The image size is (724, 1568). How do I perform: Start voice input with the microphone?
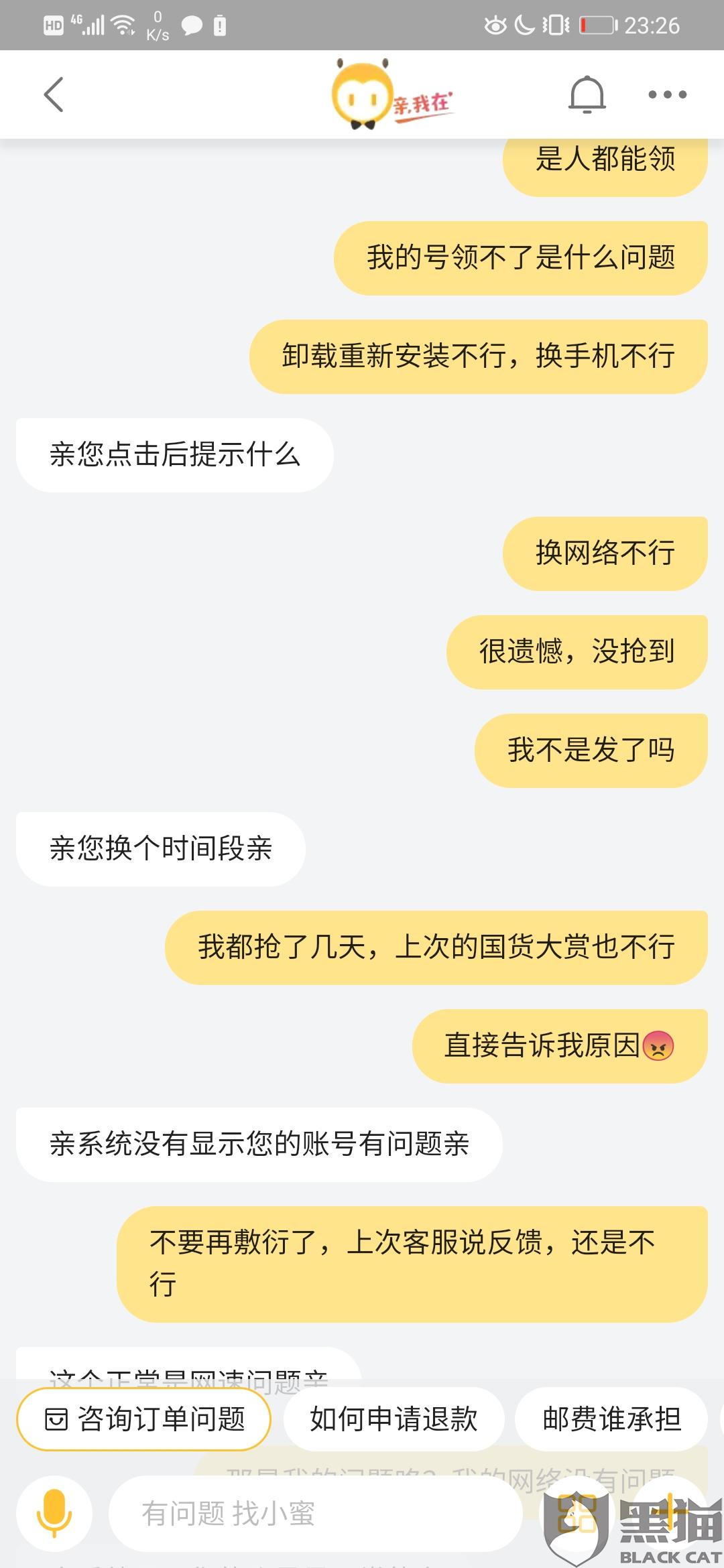point(54,1514)
